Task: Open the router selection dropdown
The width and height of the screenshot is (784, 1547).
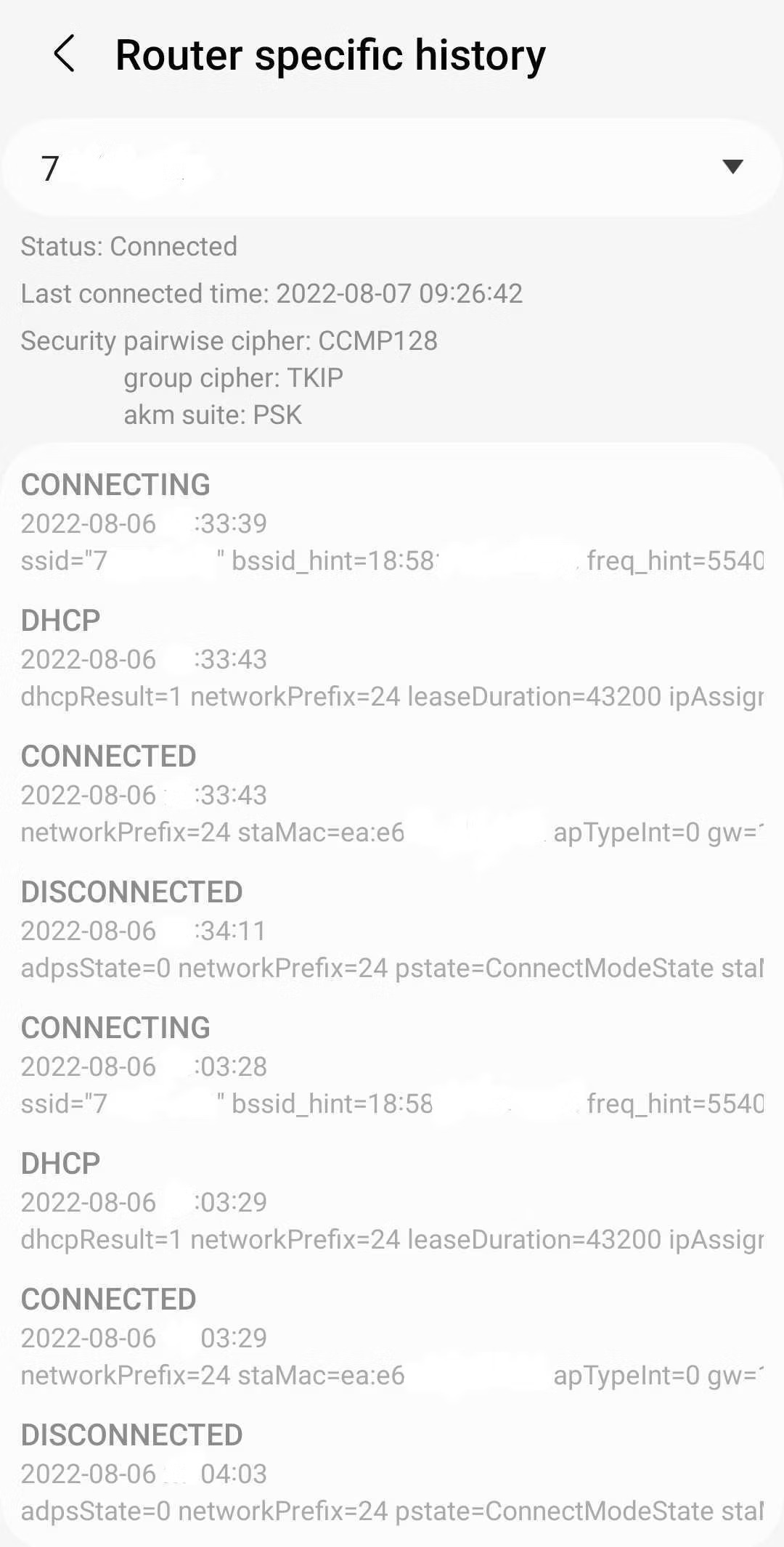Action: (x=732, y=168)
